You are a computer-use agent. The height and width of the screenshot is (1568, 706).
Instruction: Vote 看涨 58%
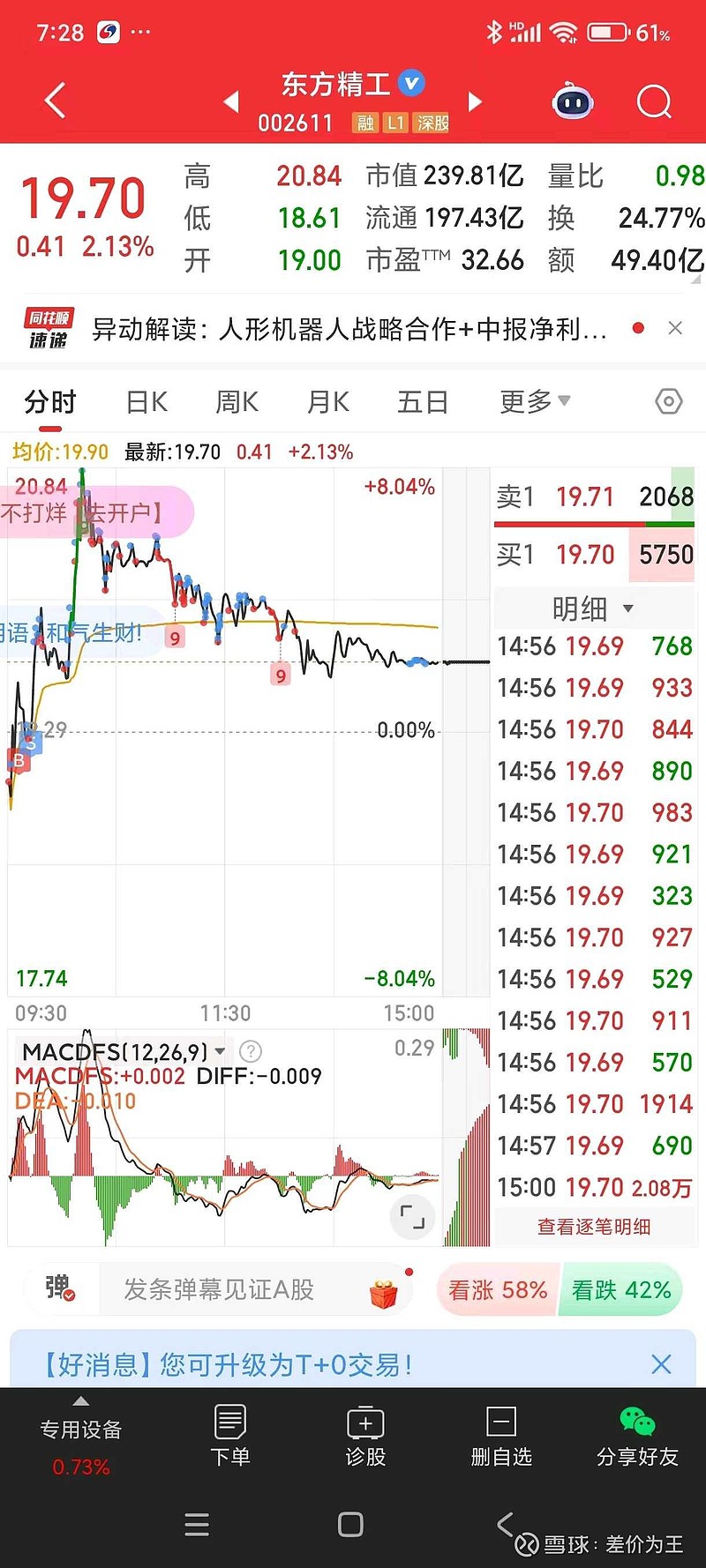[498, 1290]
